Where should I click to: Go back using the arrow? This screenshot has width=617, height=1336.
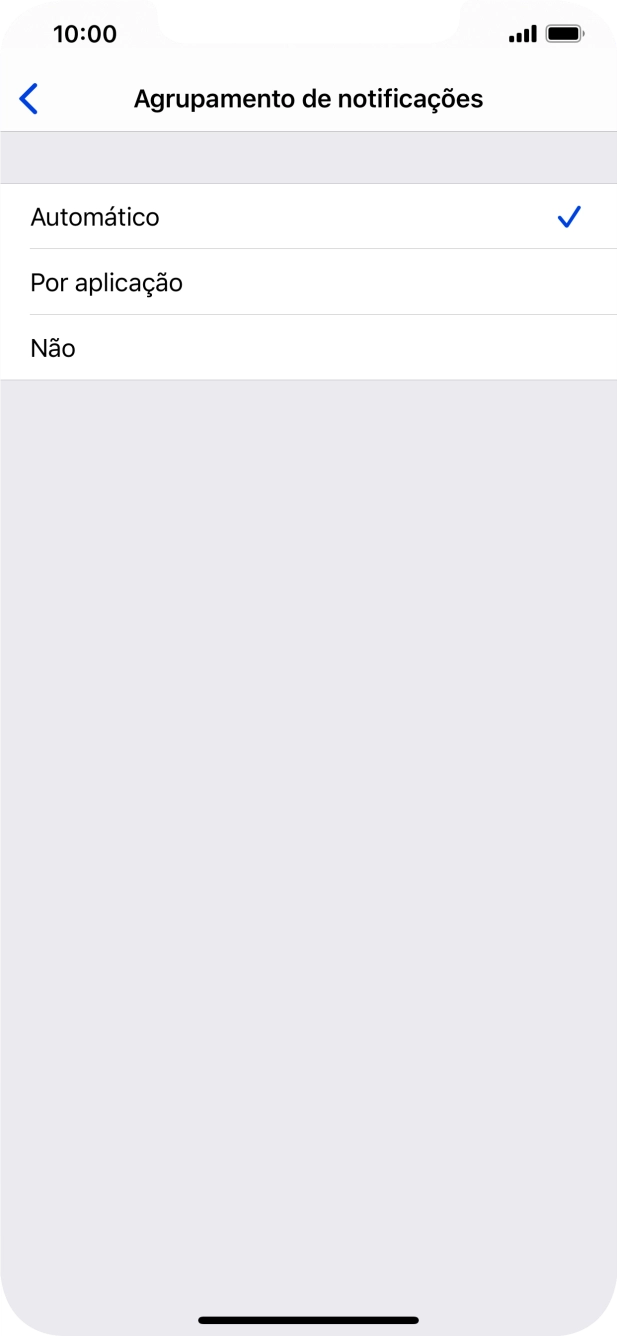click(29, 99)
